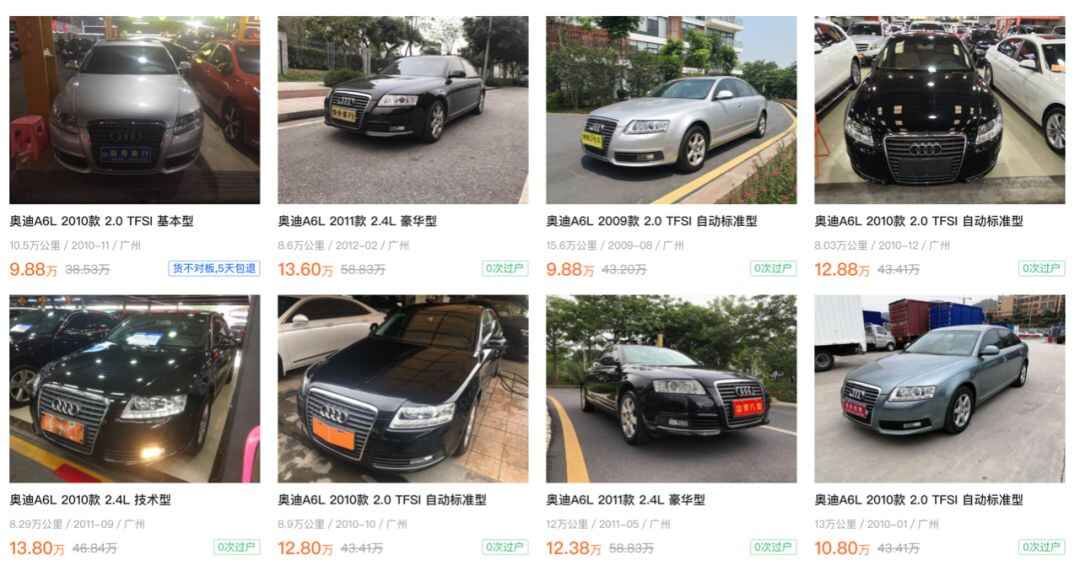Open the 2011款 2.4L 豪华型 listing at 13.60万
This screenshot has height=566, width=1080.
click(x=402, y=110)
